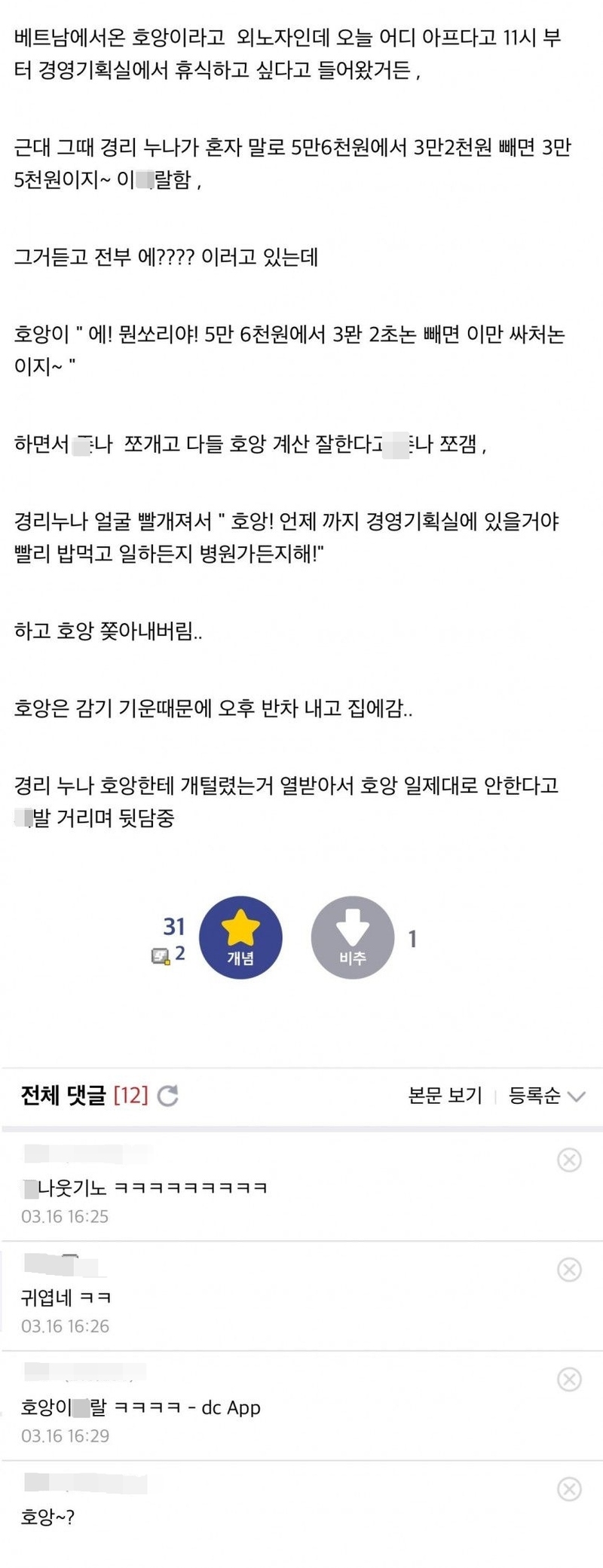Image resolution: width=603 pixels, height=1568 pixels.
Task: Tap the X on the 귀엽네 ㅋㅋ comment
Action: pyautogui.click(x=568, y=1270)
